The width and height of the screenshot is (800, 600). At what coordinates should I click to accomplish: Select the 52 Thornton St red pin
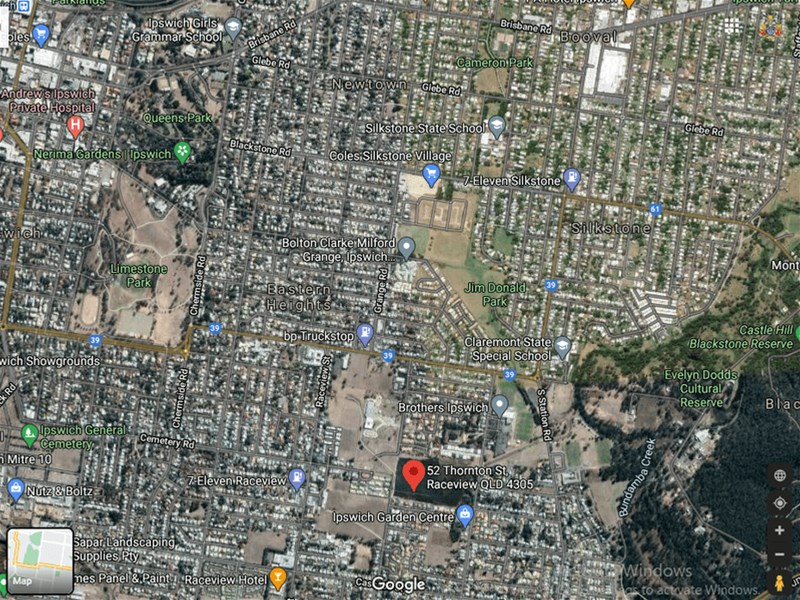click(x=413, y=474)
